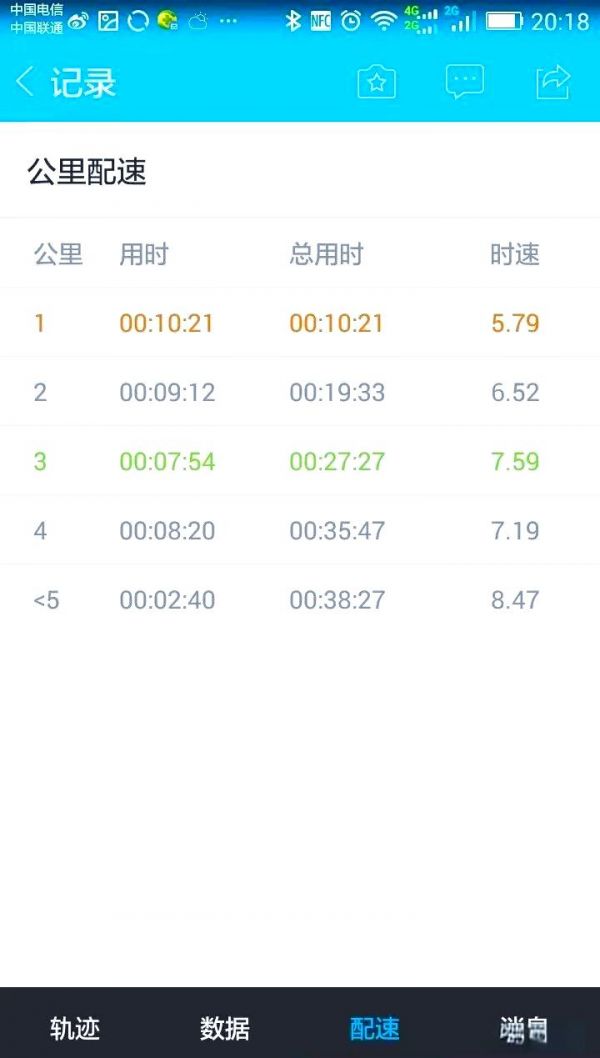Share this running record

[x=553, y=81]
